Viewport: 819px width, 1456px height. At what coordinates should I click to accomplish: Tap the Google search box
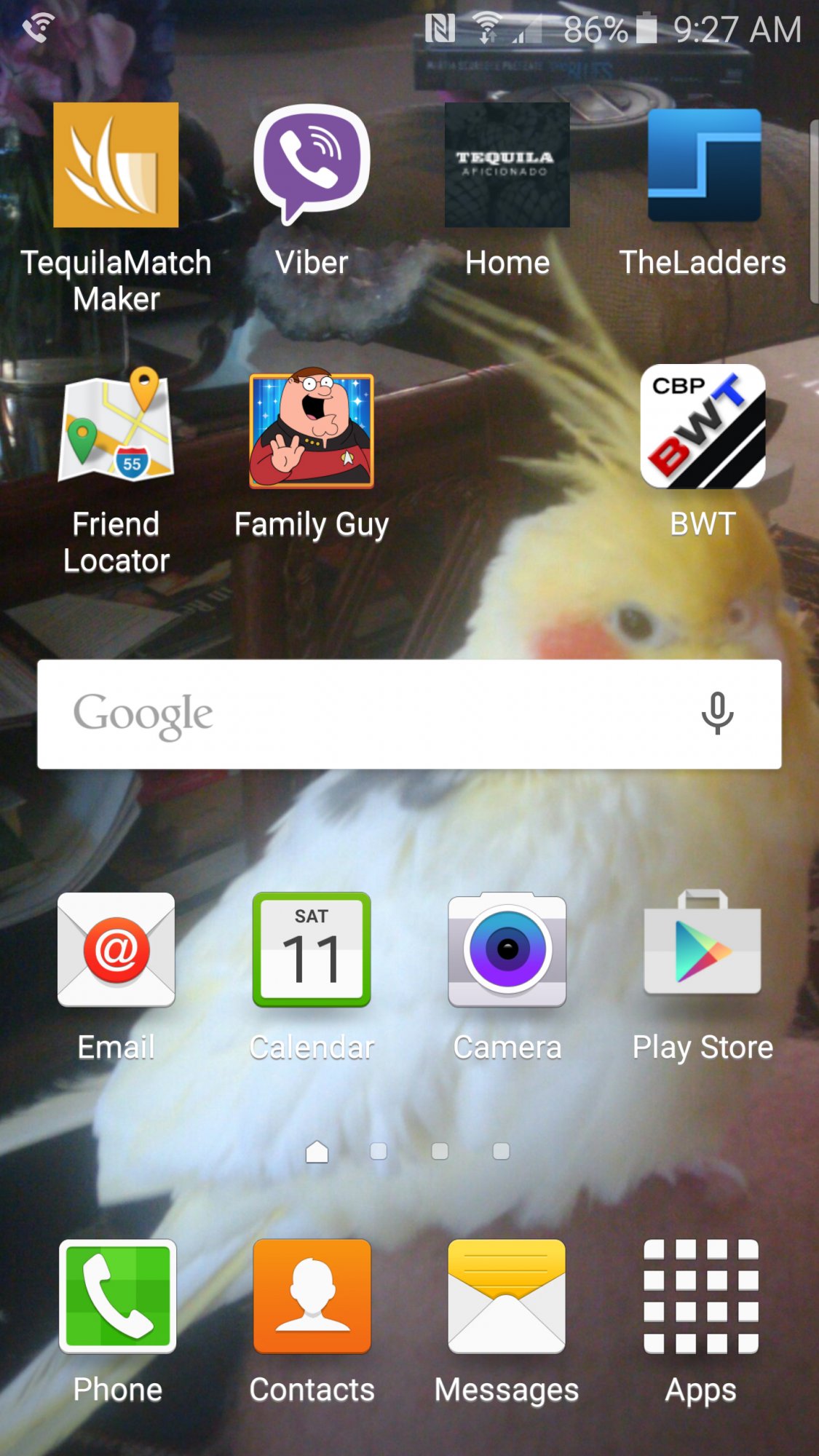click(364, 714)
